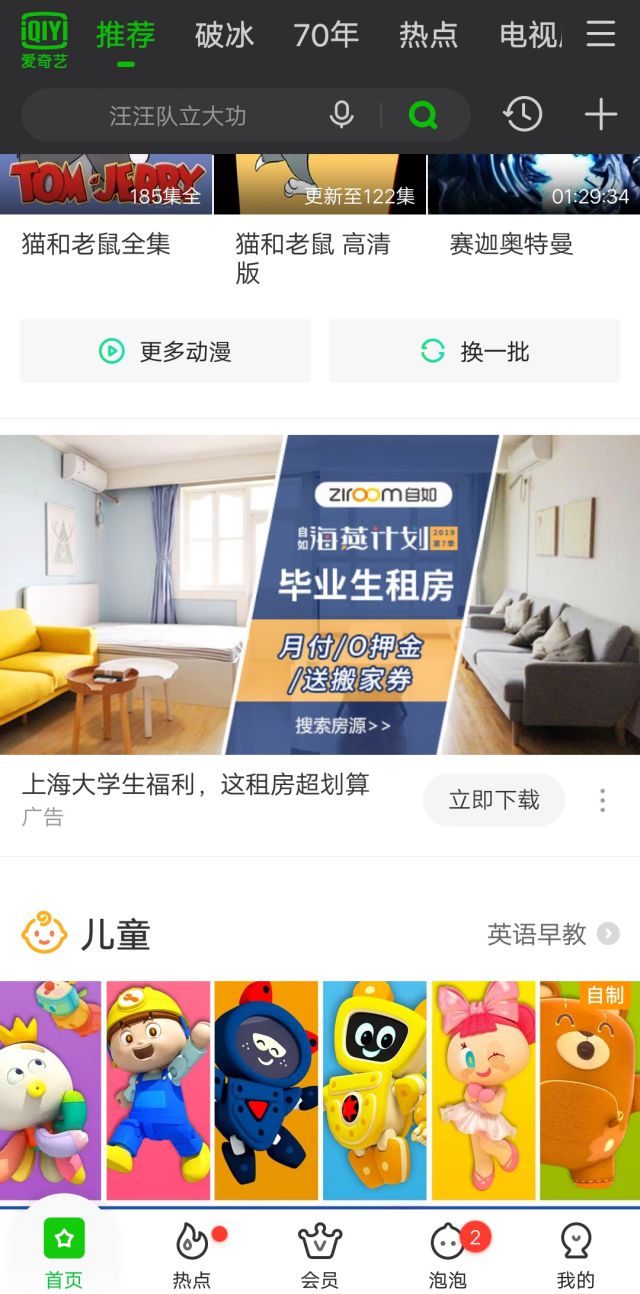Start voice search with the microphone
640x1294 pixels.
pos(342,116)
